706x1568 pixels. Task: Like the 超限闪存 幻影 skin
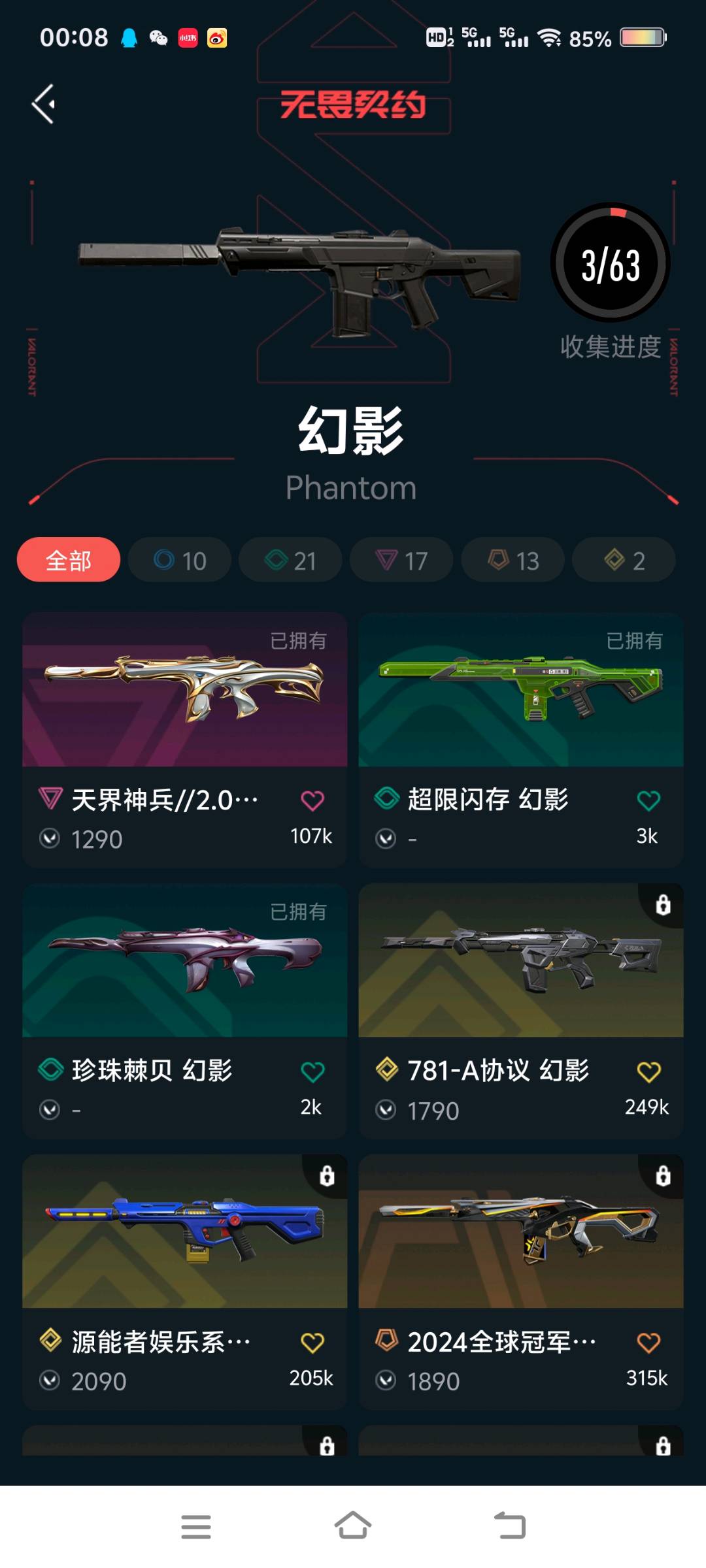[648, 800]
